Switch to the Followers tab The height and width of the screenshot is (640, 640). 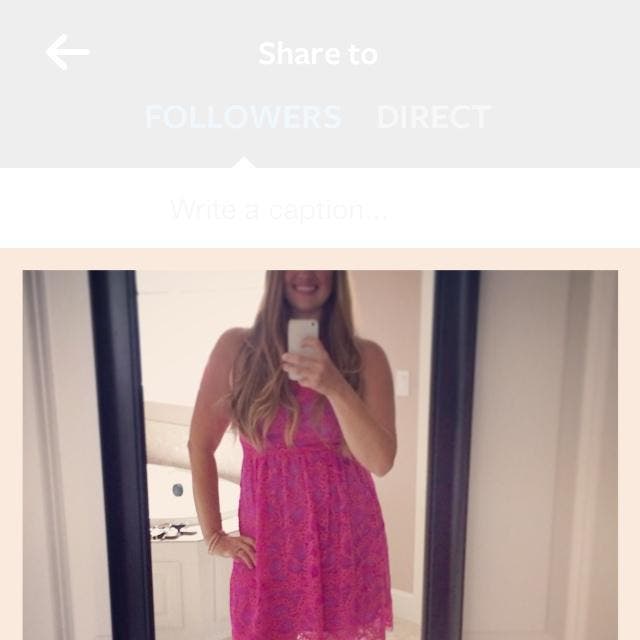pyautogui.click(x=243, y=118)
